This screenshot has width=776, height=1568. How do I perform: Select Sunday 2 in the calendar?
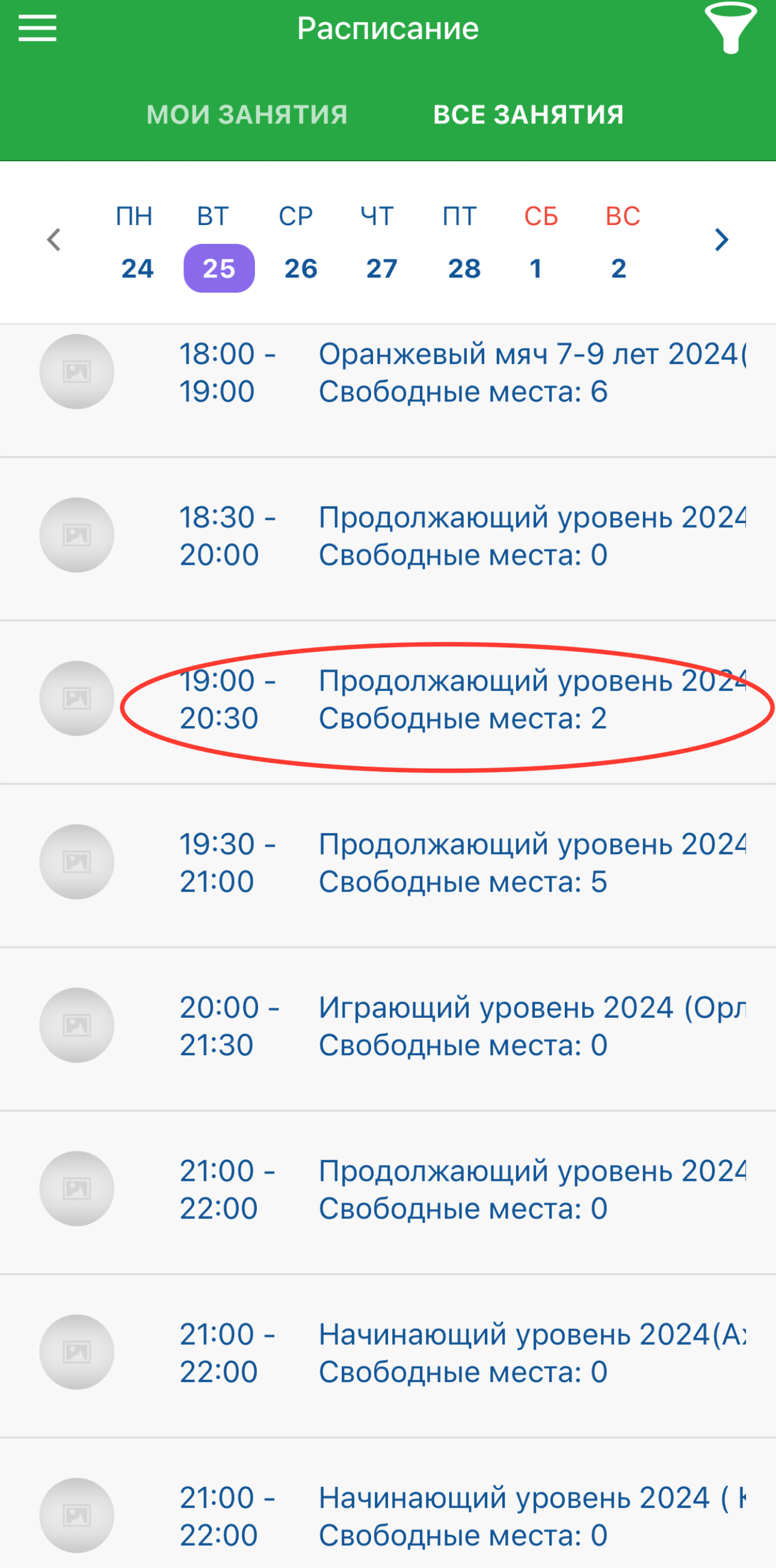click(x=618, y=268)
